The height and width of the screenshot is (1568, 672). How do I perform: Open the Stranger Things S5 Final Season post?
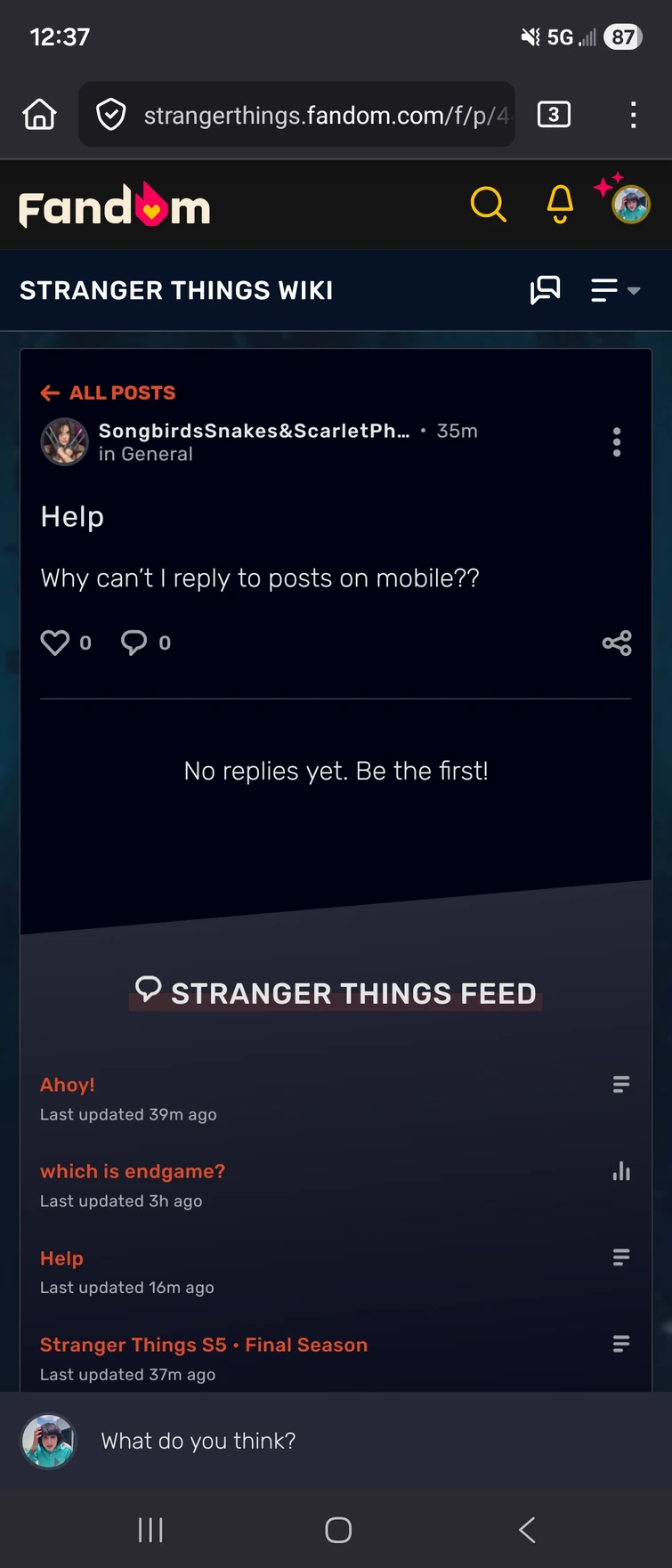click(x=204, y=1345)
